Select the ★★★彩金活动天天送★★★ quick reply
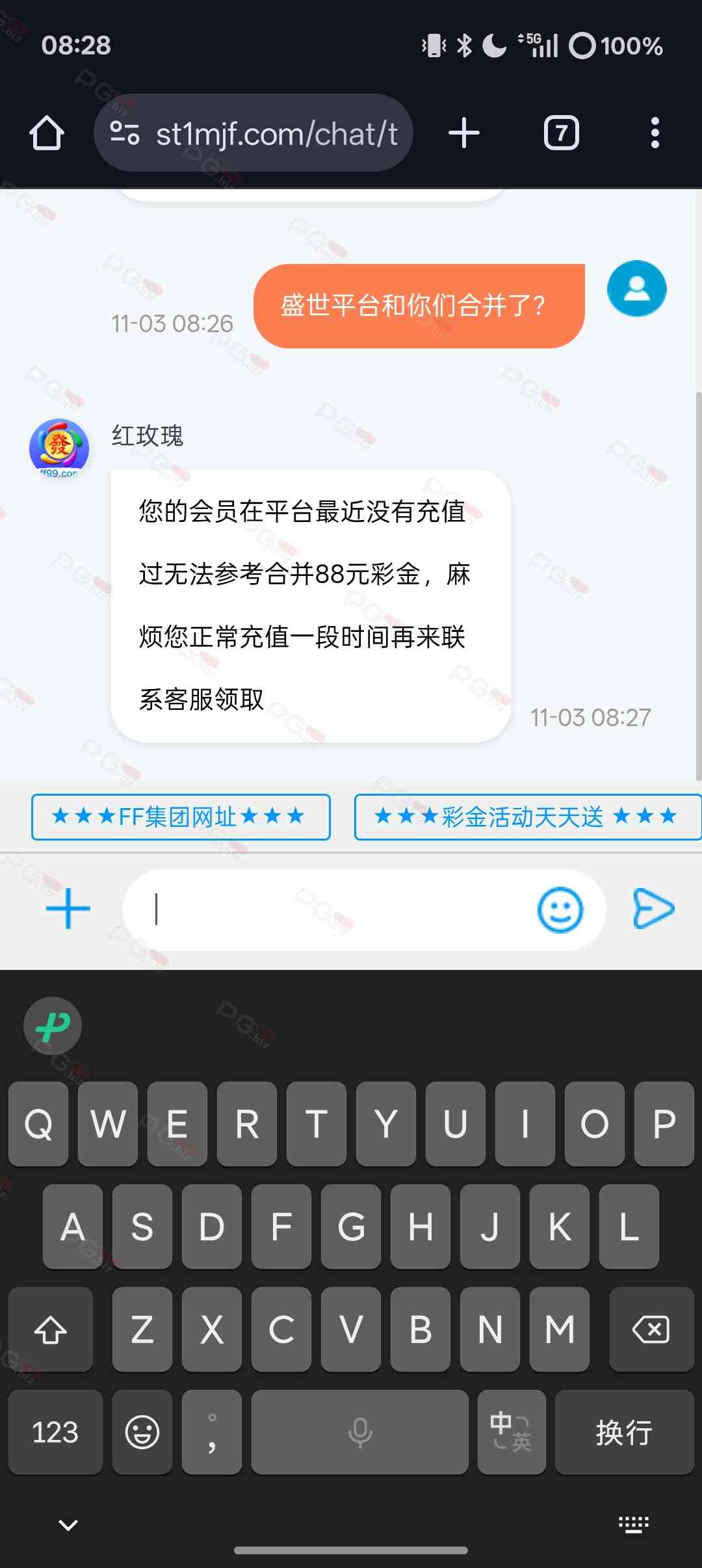The height and width of the screenshot is (1568, 702). point(526,817)
